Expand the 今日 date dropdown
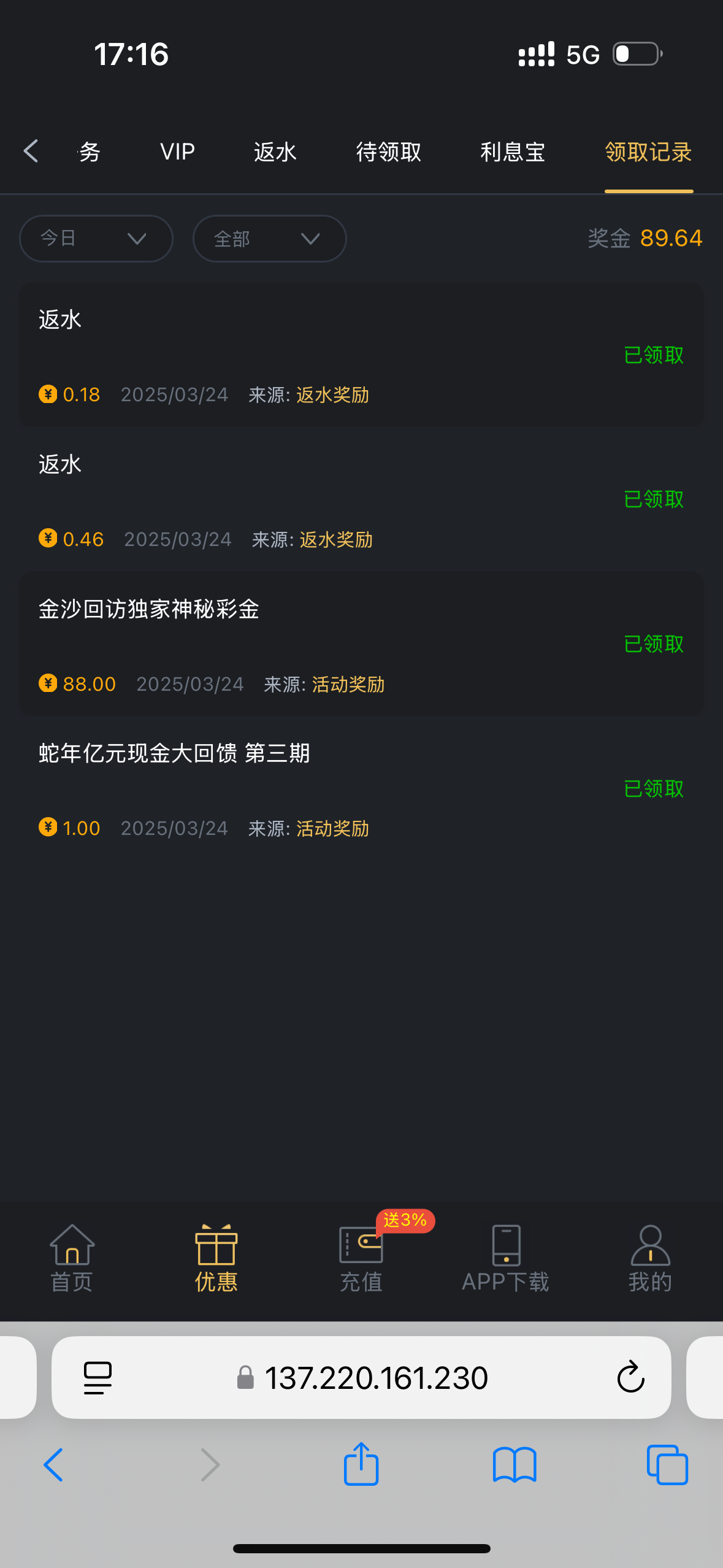This screenshot has height=1568, width=723. point(96,239)
